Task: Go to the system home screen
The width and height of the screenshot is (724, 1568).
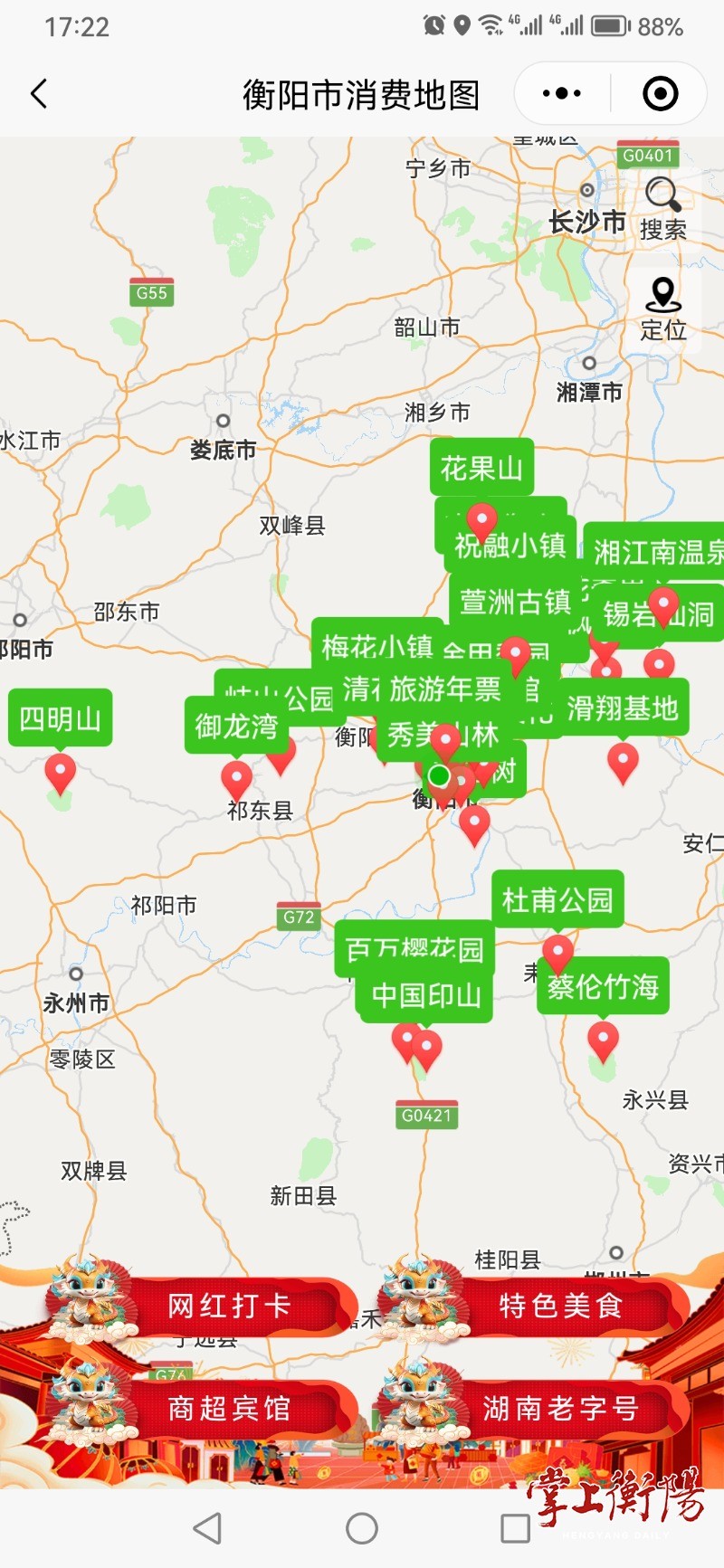Action: coord(361,1528)
